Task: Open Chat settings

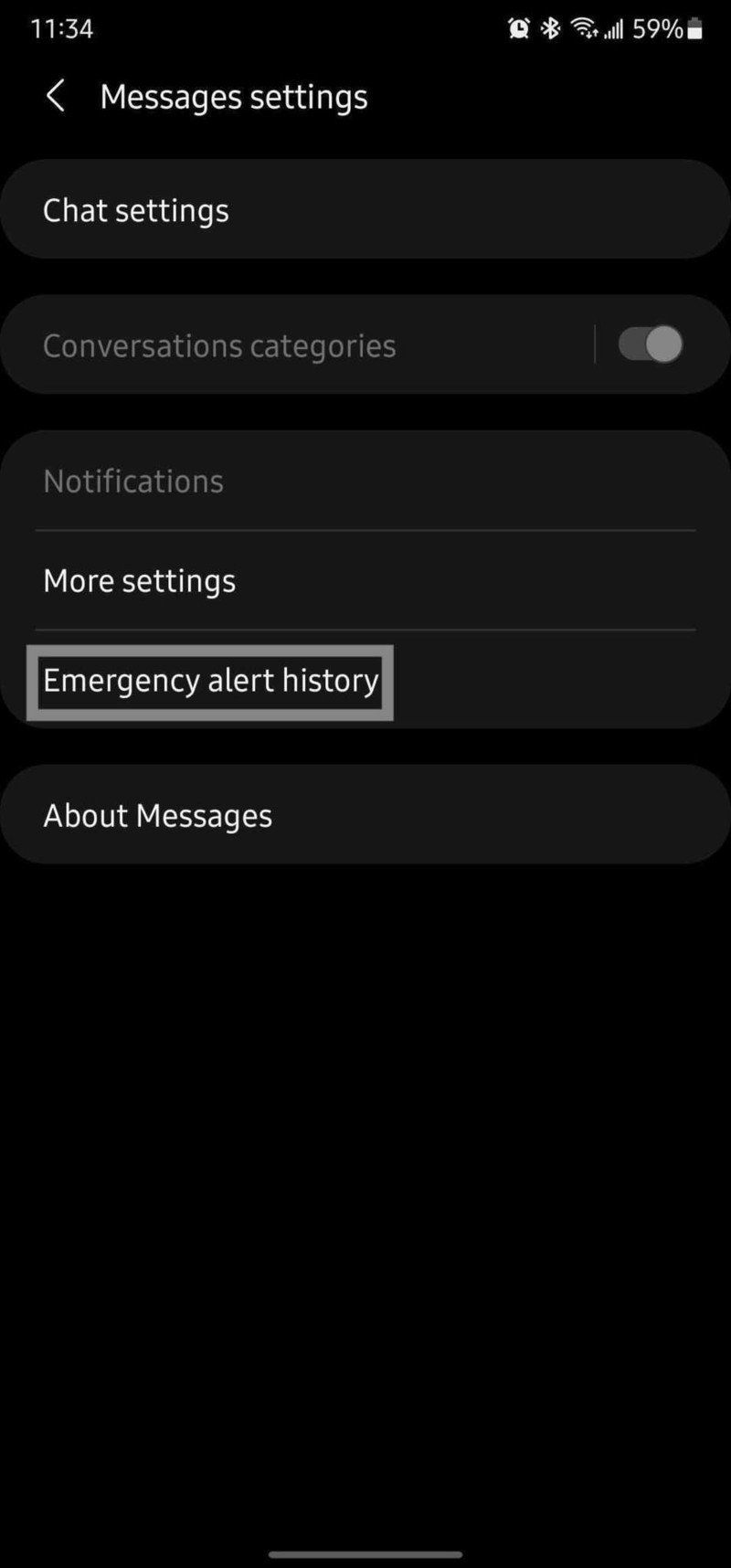Action: 365,209
